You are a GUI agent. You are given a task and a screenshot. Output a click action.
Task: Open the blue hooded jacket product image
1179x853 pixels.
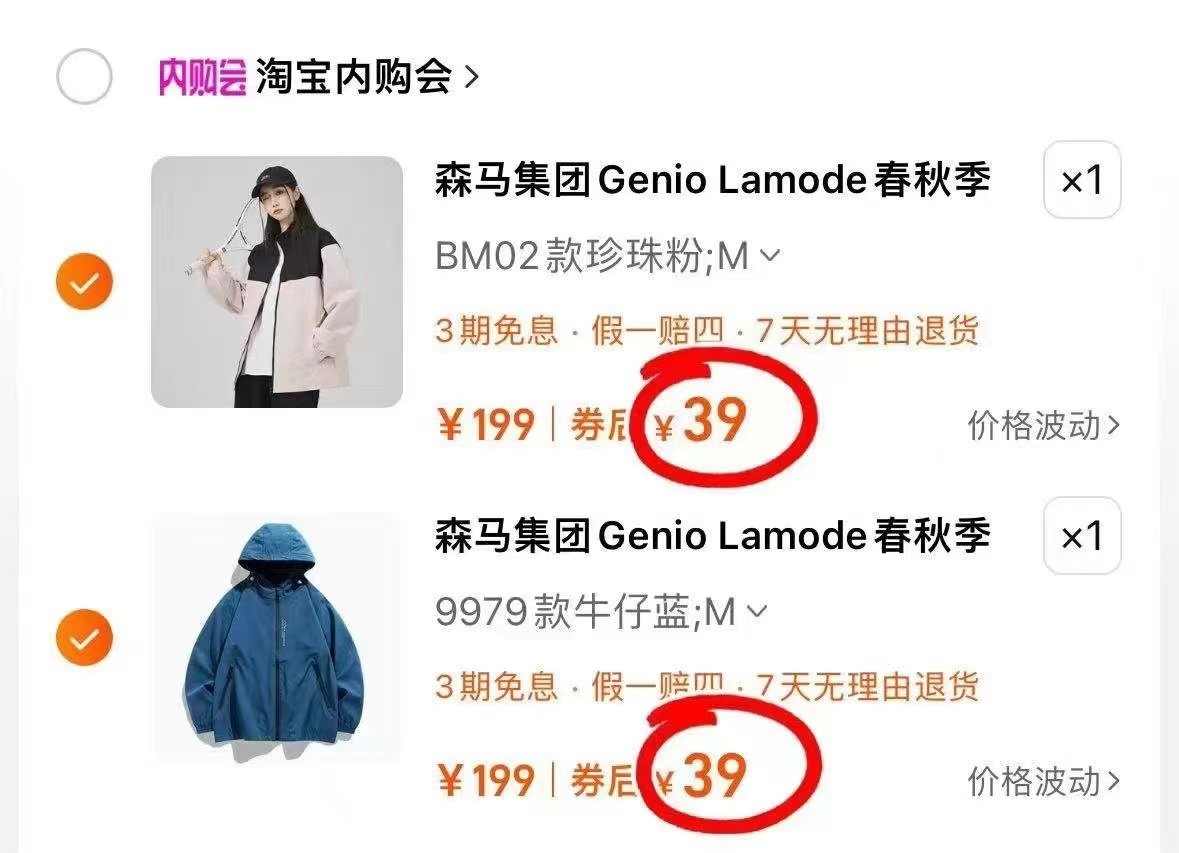[x=277, y=637]
